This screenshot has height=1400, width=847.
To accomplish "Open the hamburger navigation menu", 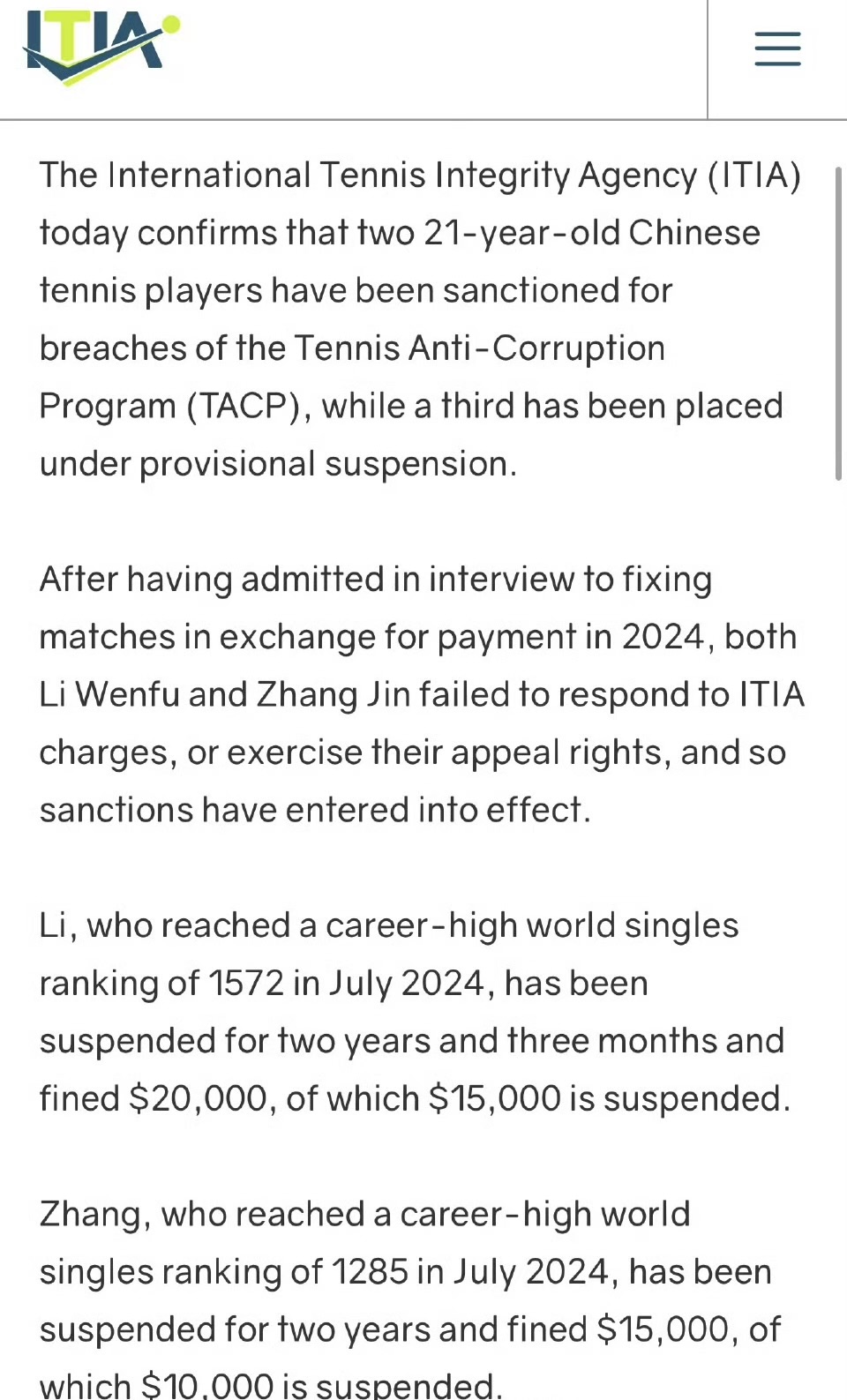I will pos(777,49).
